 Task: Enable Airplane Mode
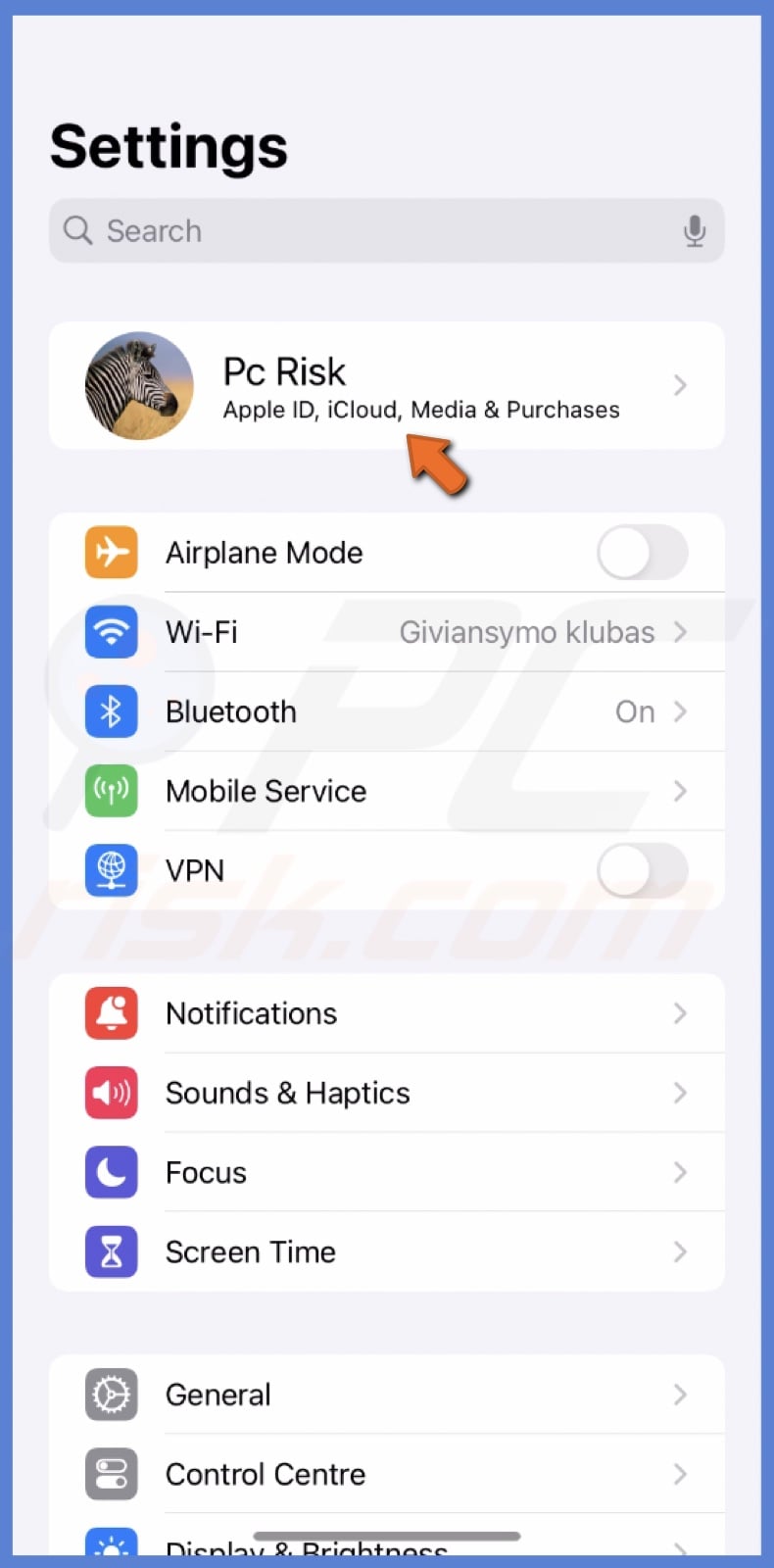pos(642,552)
